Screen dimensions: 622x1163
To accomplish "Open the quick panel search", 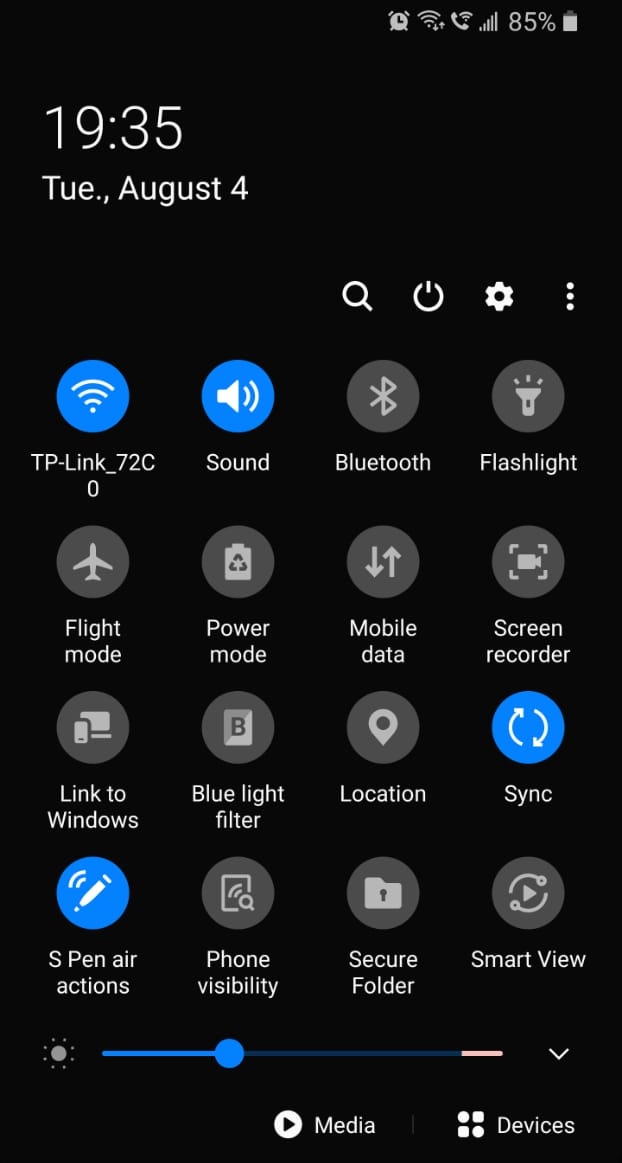I will 357,296.
